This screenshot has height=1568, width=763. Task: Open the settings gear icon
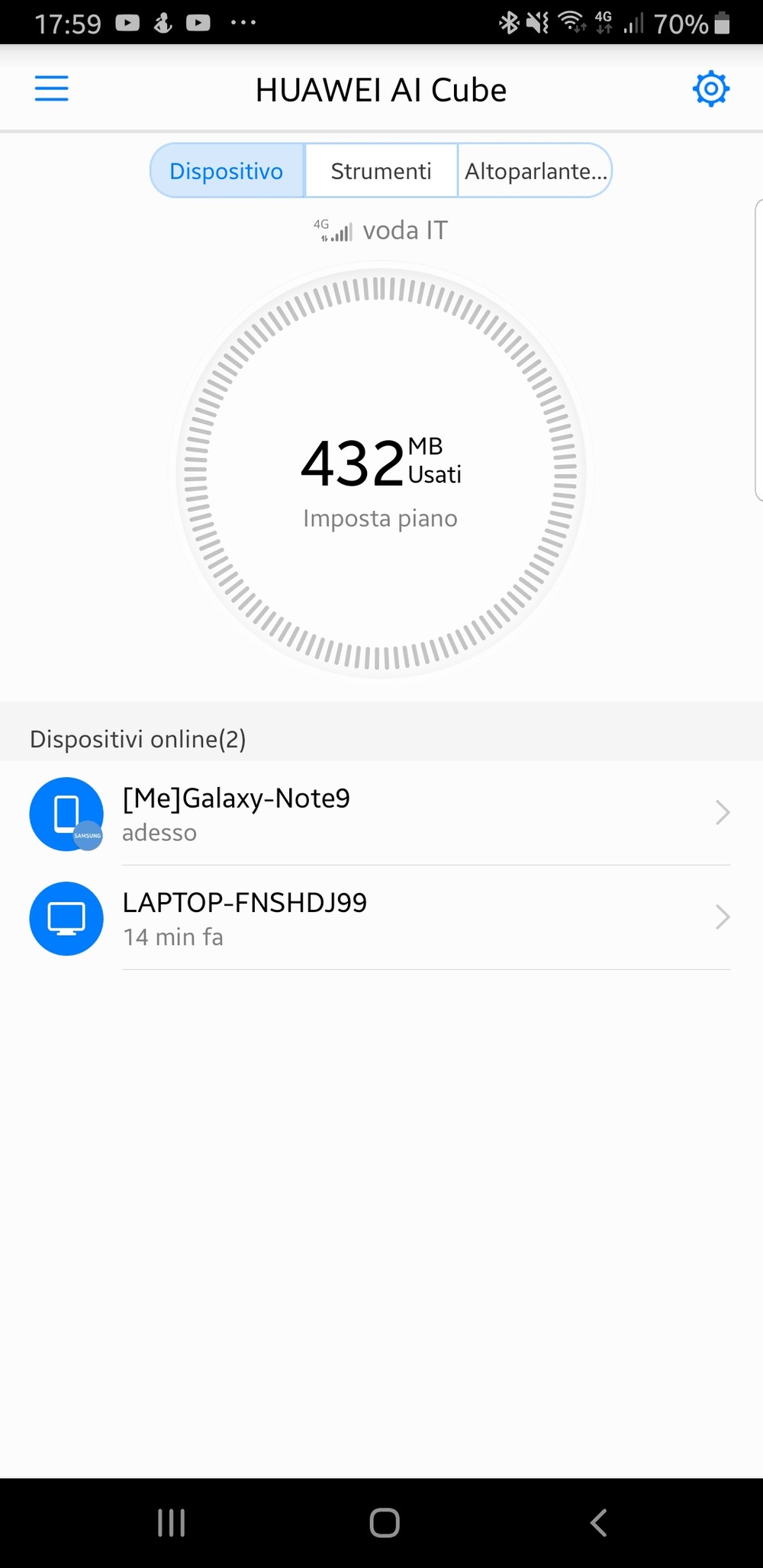pyautogui.click(x=710, y=89)
